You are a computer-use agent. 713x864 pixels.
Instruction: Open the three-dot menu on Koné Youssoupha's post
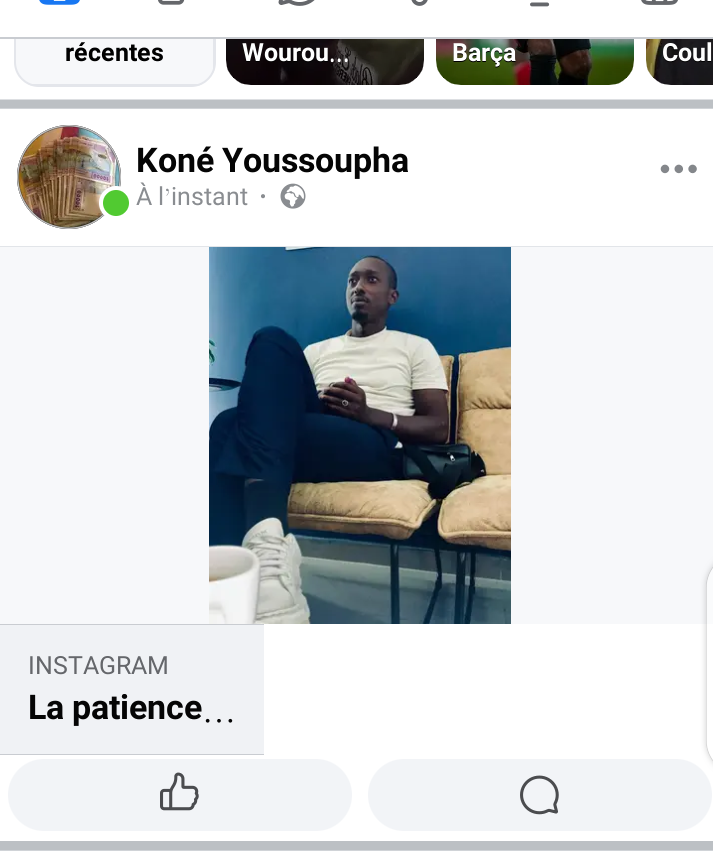(x=678, y=169)
